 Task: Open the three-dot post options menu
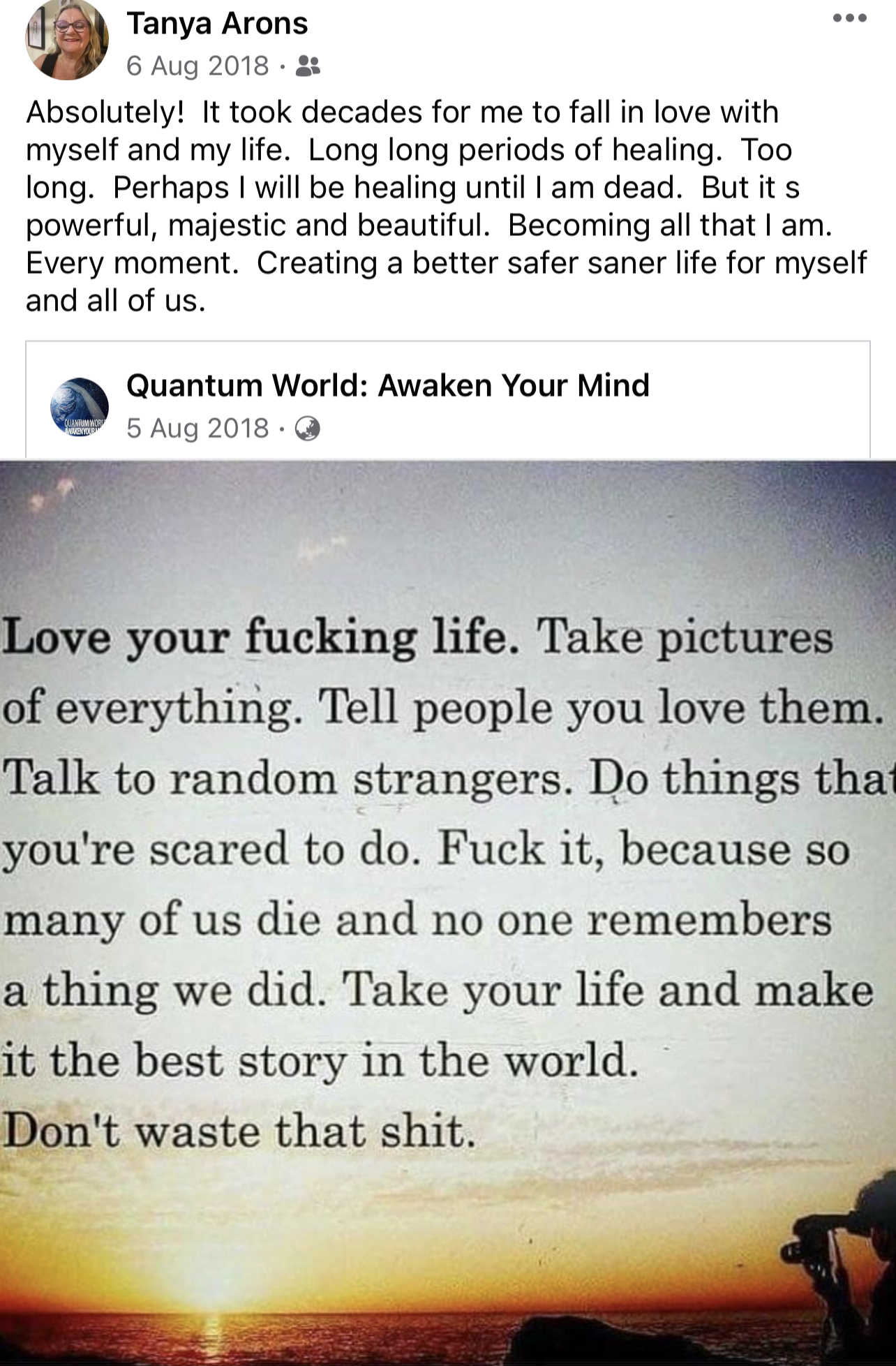(x=849, y=19)
